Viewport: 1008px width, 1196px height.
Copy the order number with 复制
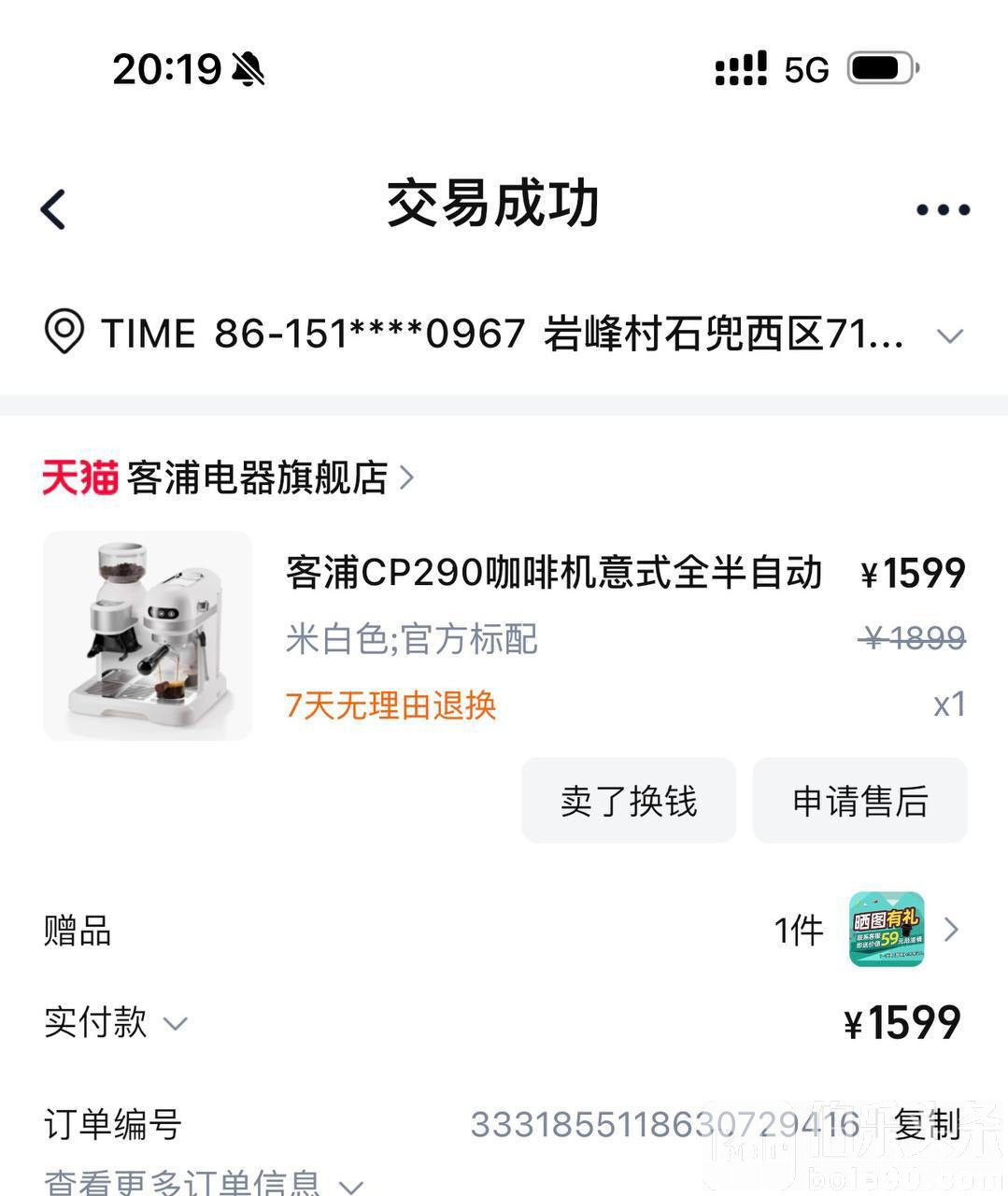[x=927, y=1123]
